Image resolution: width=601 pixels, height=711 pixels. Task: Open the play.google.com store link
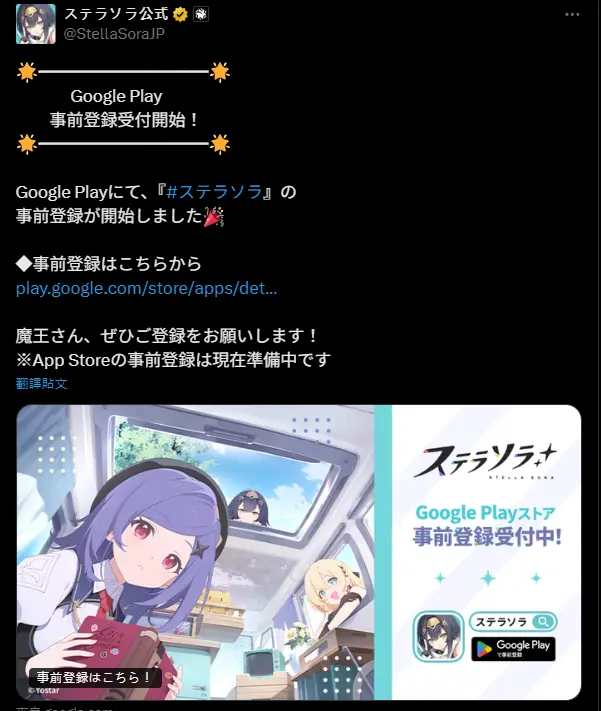tap(146, 289)
